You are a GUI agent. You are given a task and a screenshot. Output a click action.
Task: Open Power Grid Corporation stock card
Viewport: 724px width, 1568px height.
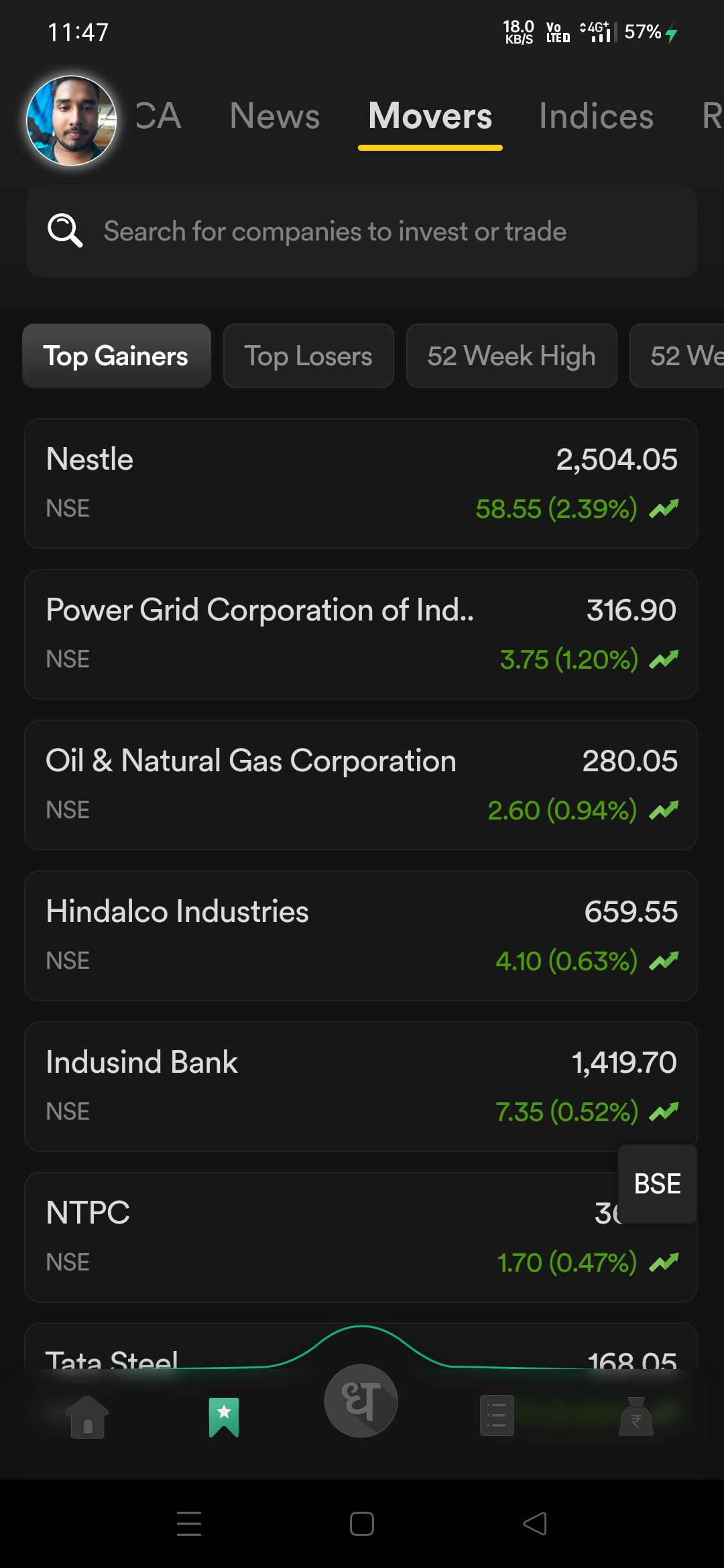(361, 635)
